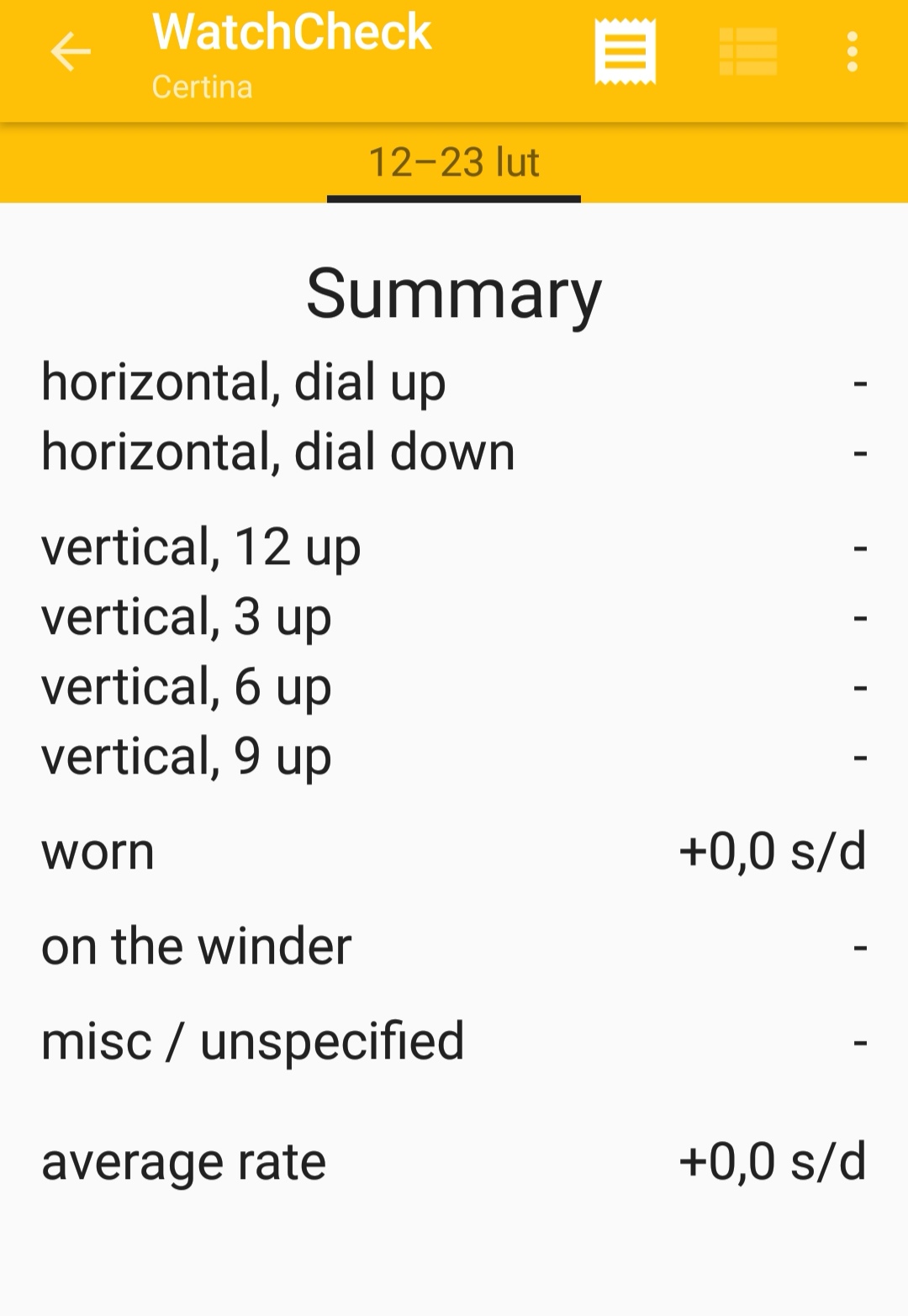Open the summary view icon
The image size is (908, 1316).
[x=625, y=53]
